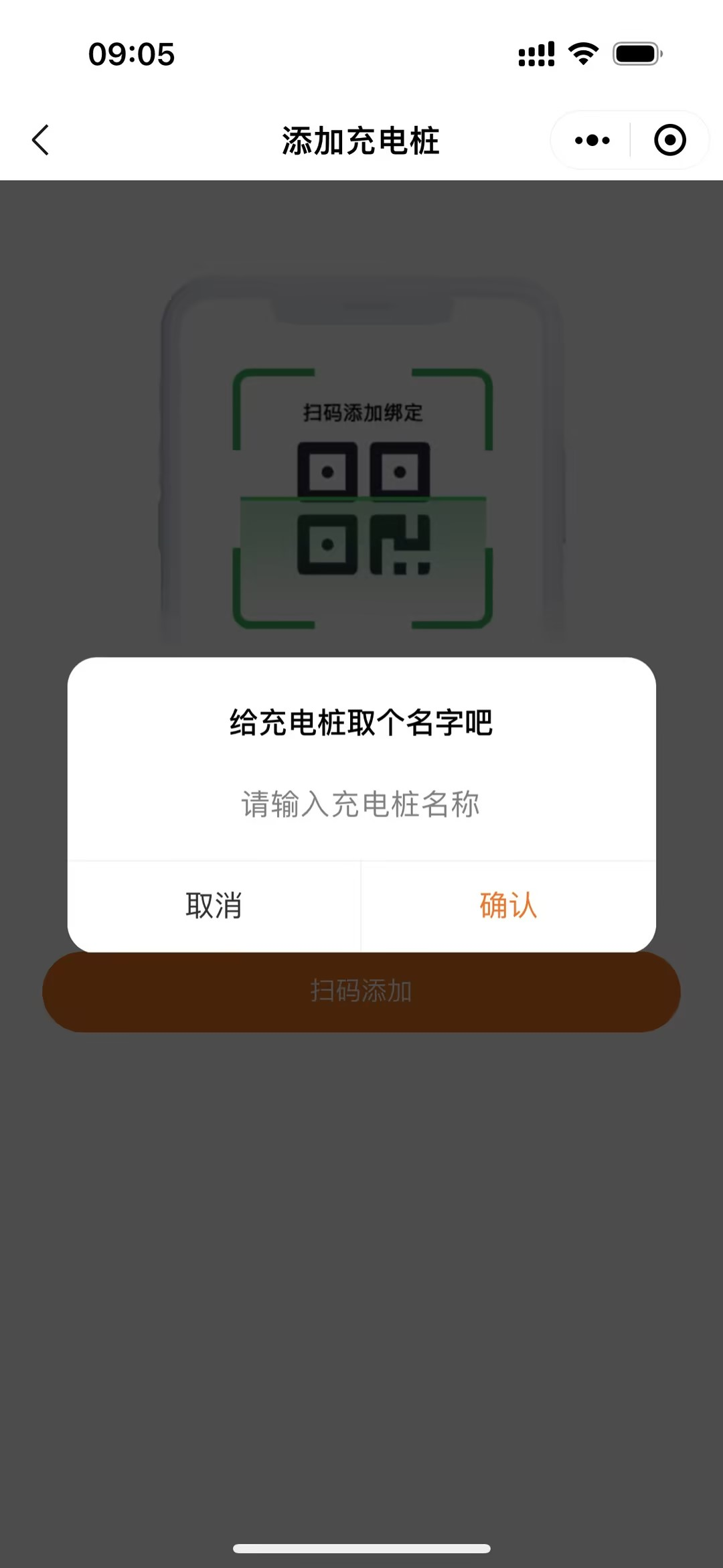Focus the 请输入充电桩名称 name field
The image size is (723, 1568).
361,804
